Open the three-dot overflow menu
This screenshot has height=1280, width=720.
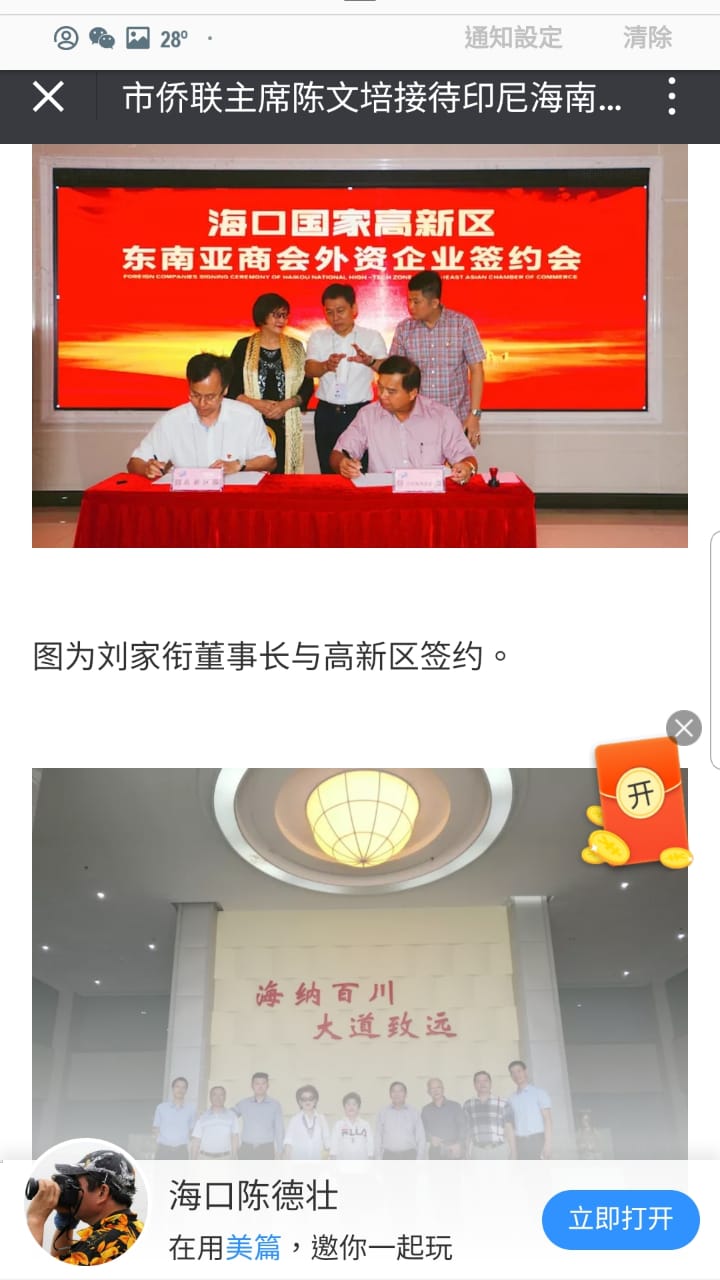(672, 98)
